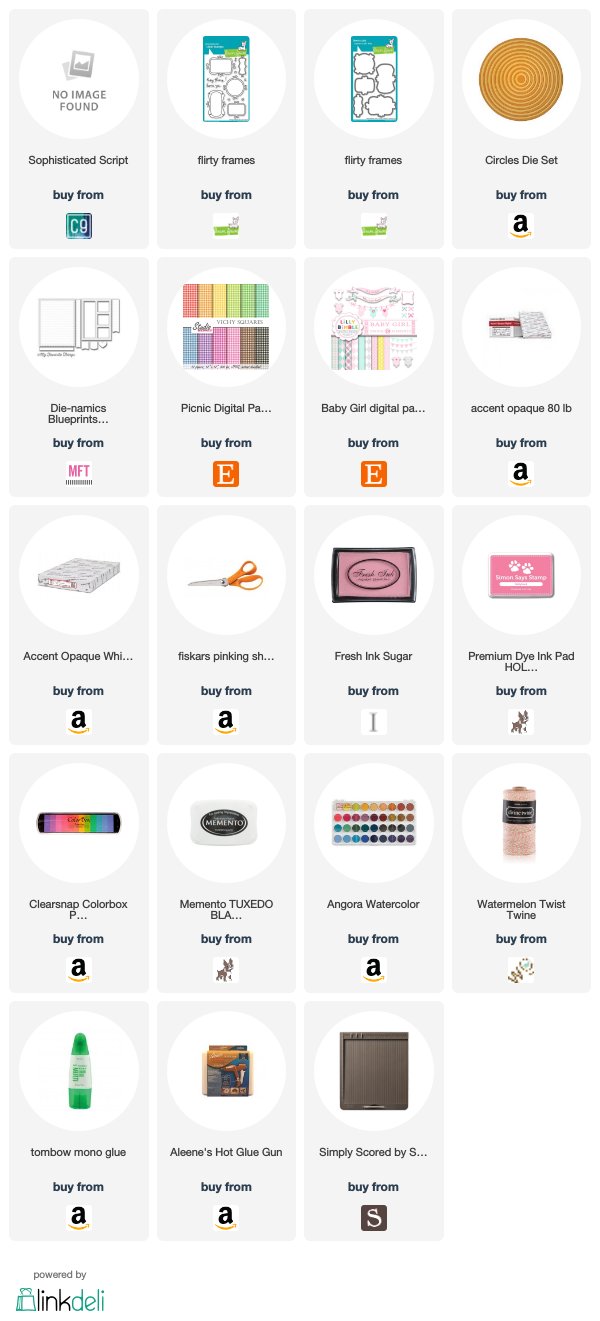Screen dimensions: 600x1321
Task: Buy Circles Die Set from Amazon
Action: pyautogui.click(x=520, y=226)
